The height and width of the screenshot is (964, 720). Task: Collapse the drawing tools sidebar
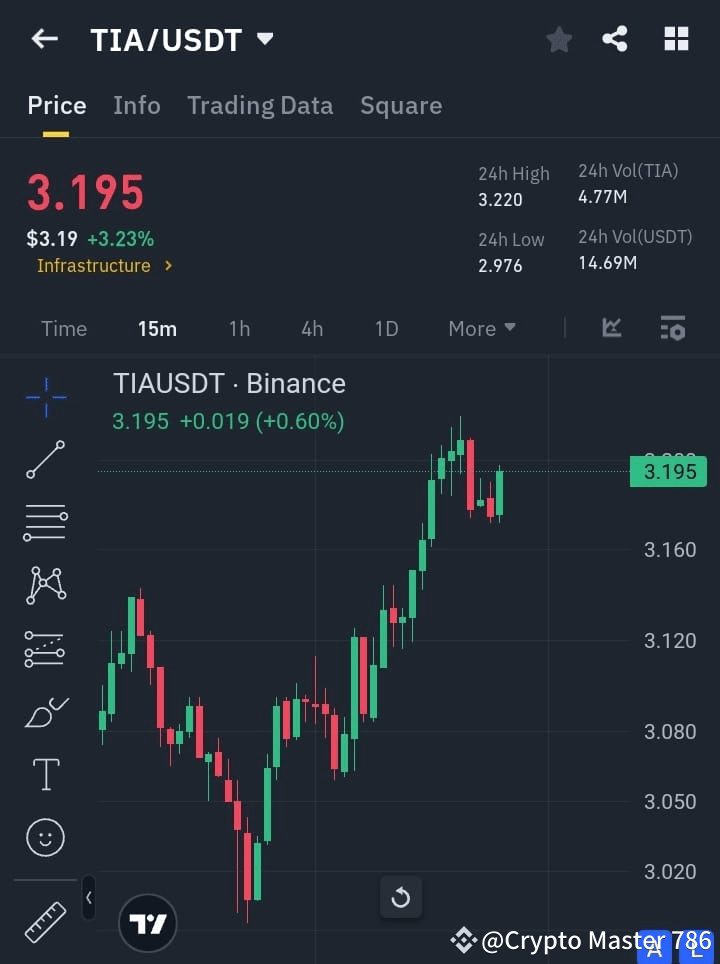pyautogui.click(x=88, y=898)
